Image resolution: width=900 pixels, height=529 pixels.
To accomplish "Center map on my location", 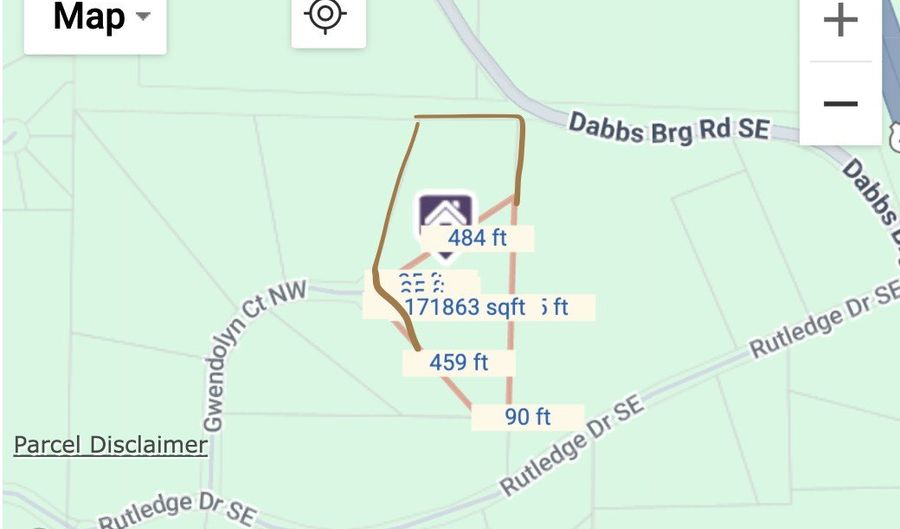I will pos(328,16).
